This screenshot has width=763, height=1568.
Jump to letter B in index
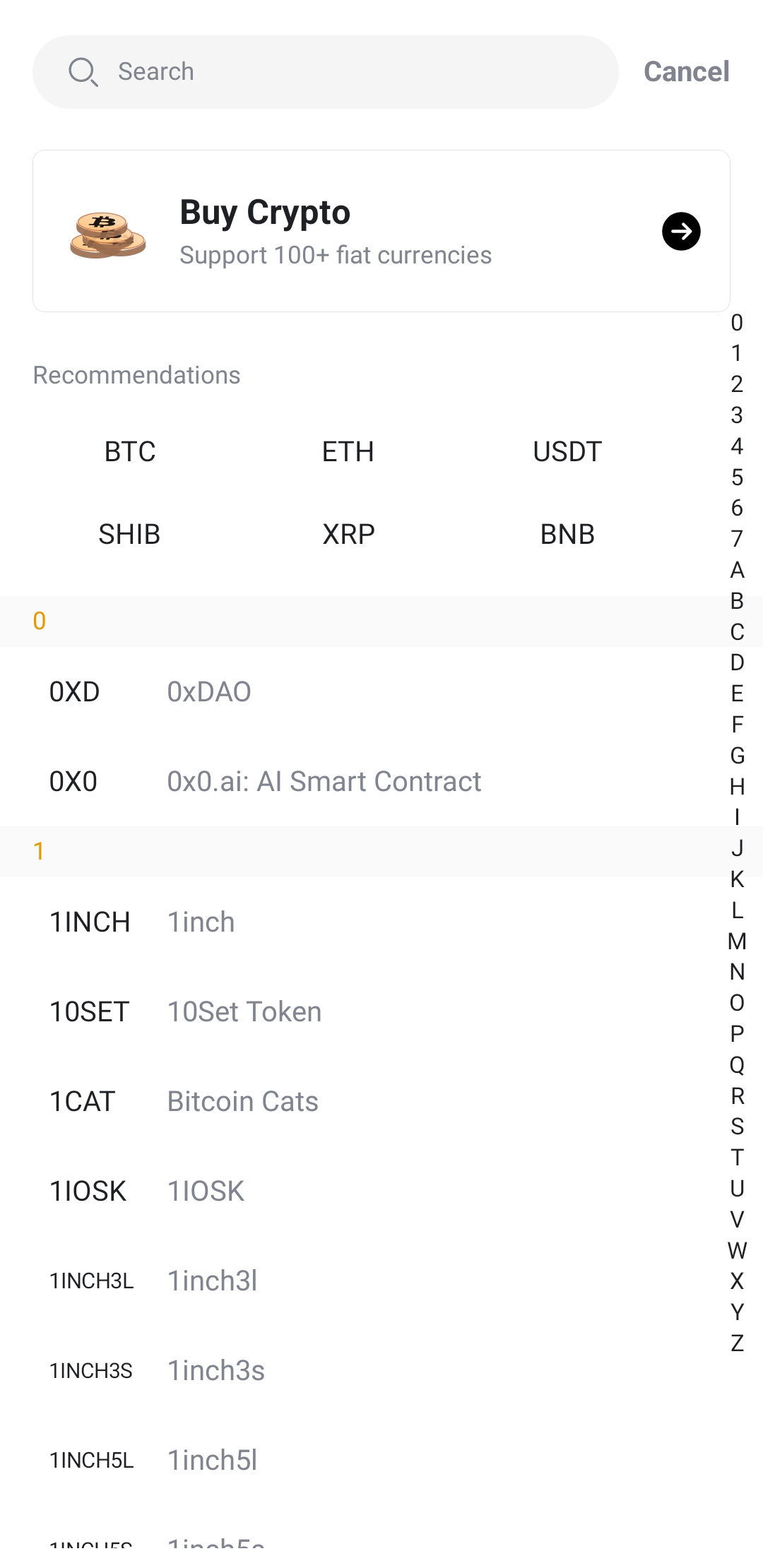point(737,601)
